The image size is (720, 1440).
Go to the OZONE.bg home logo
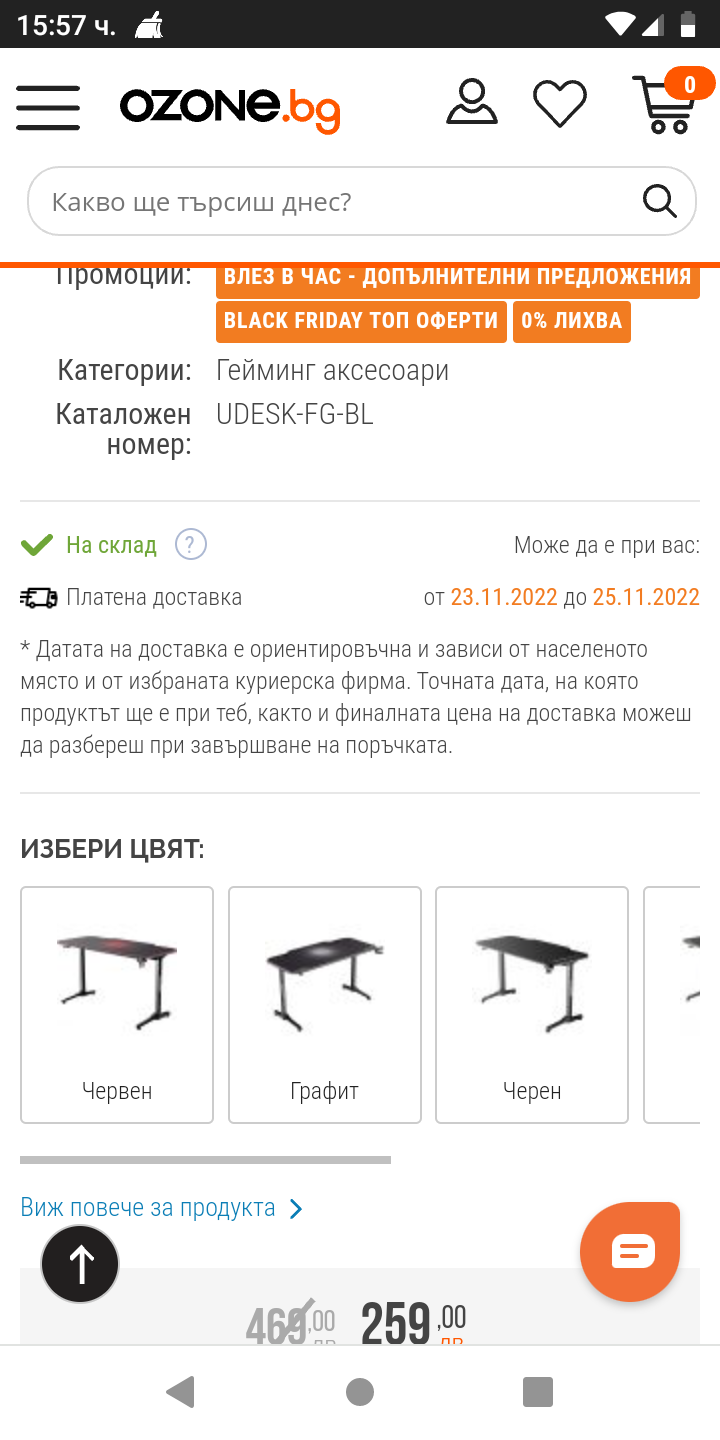click(x=230, y=108)
